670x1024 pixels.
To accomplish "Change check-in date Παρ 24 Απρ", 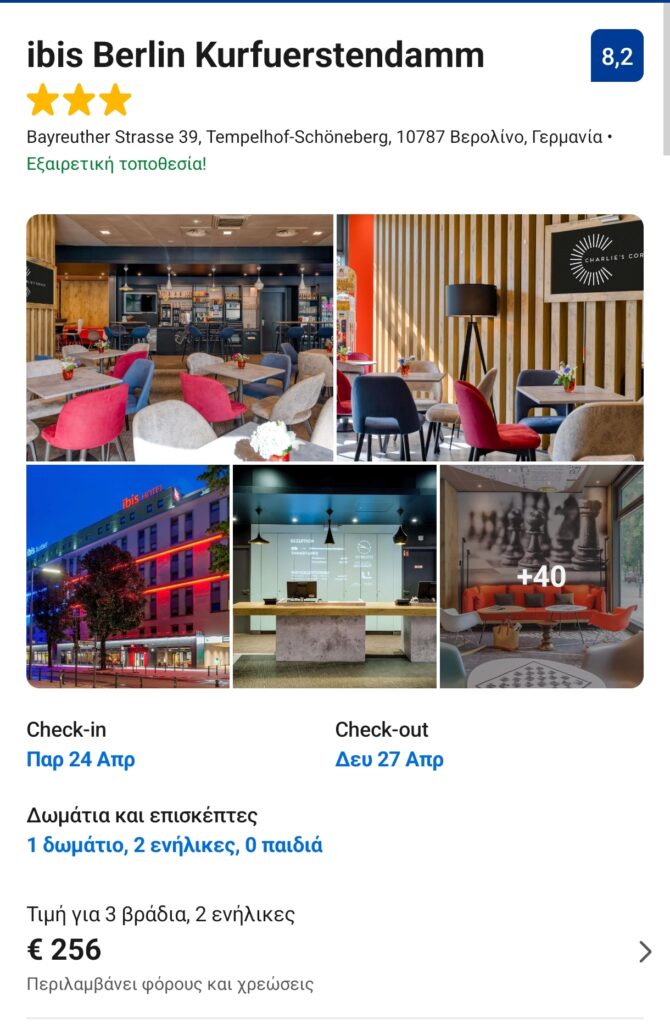I will coord(81,759).
